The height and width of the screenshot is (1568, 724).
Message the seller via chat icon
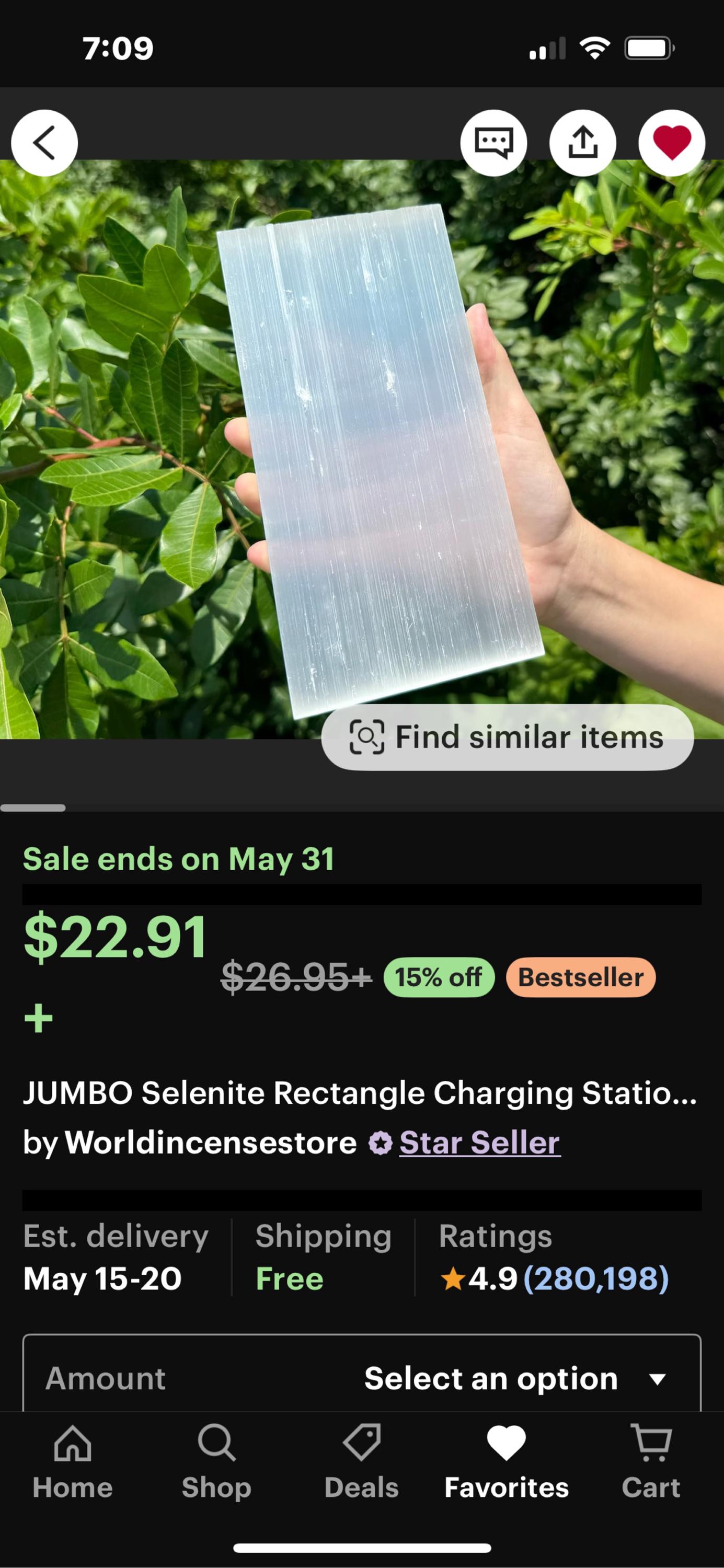(x=493, y=143)
